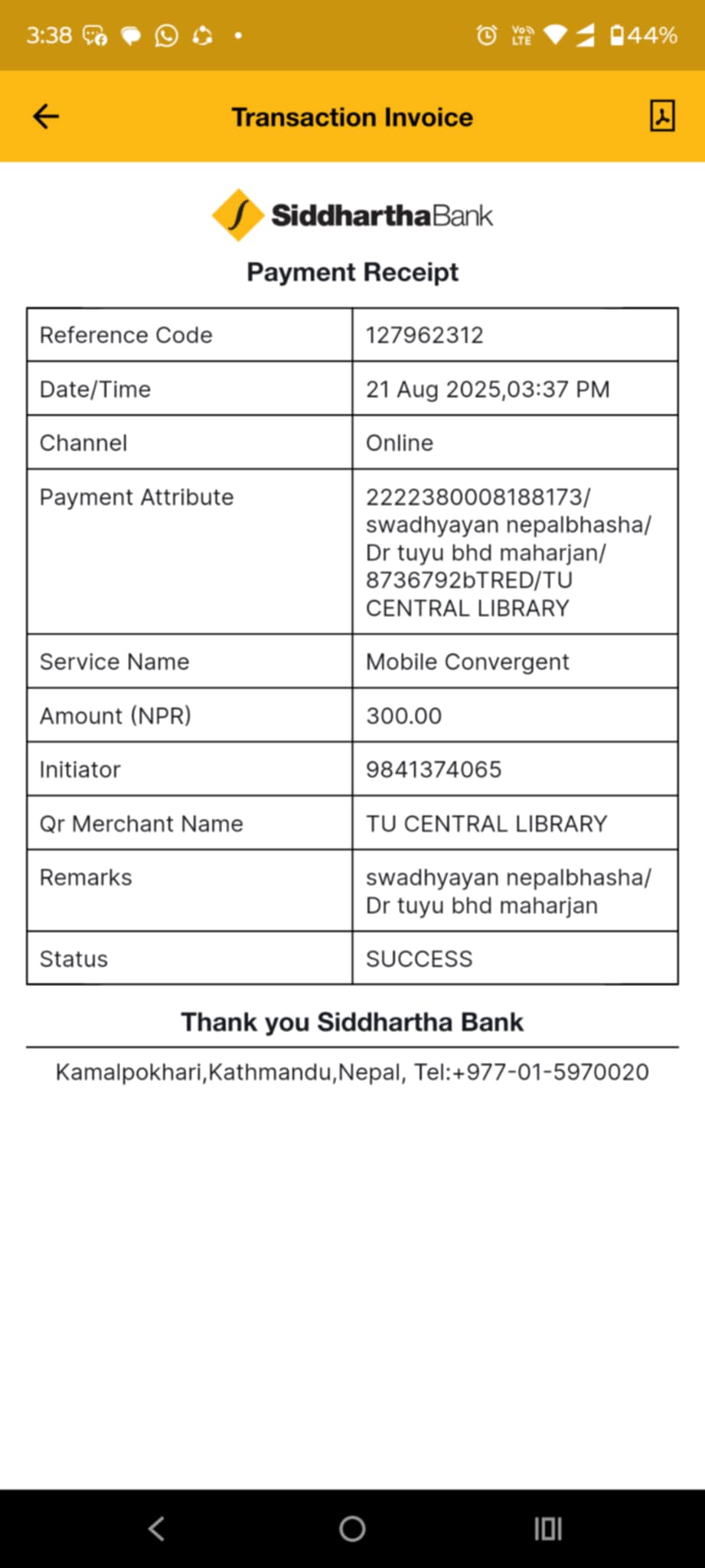Export the receipt as PDF

(x=662, y=116)
